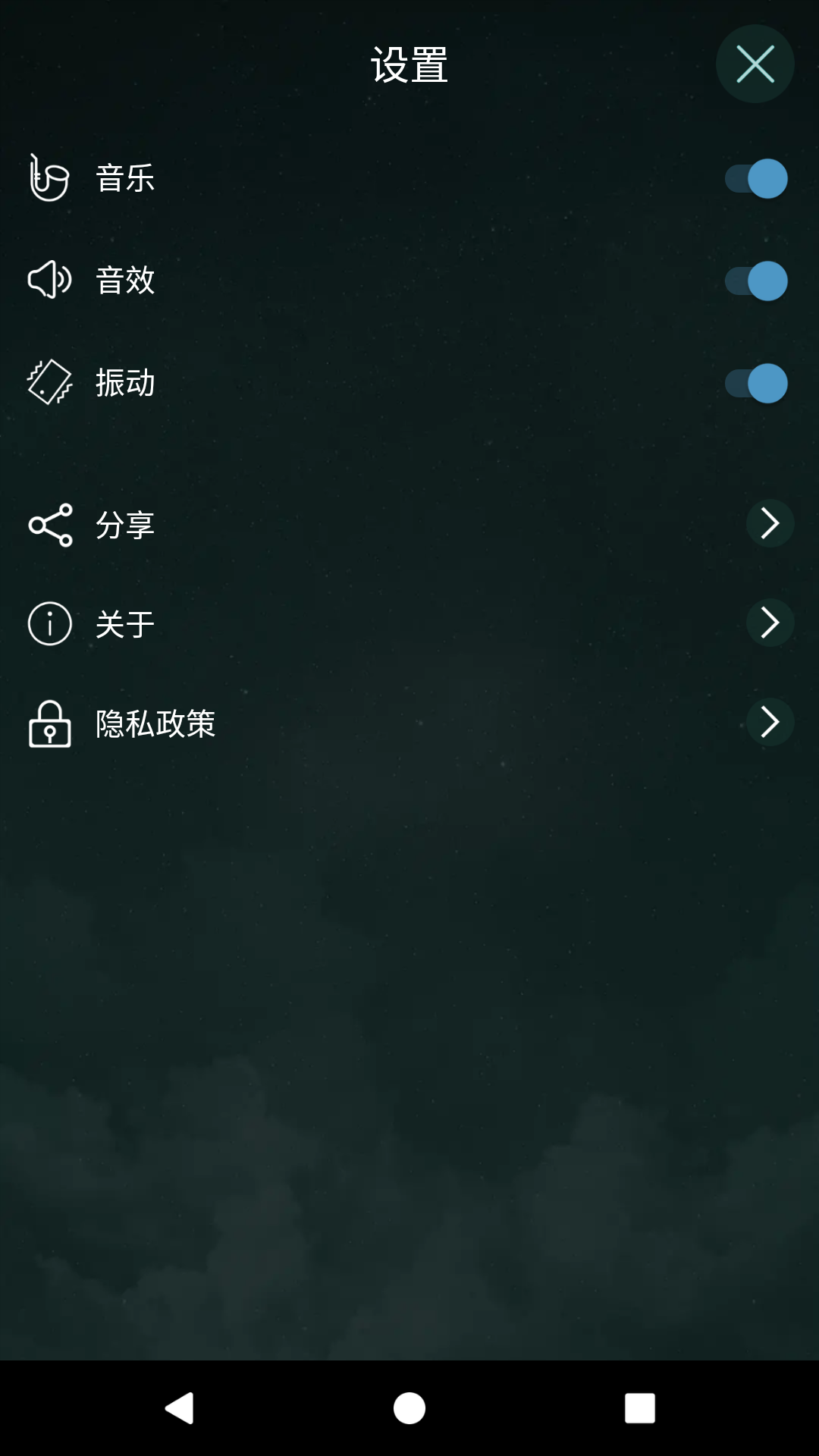Select the 设置 title text
This screenshot has width=819, height=1456.
[409, 64]
